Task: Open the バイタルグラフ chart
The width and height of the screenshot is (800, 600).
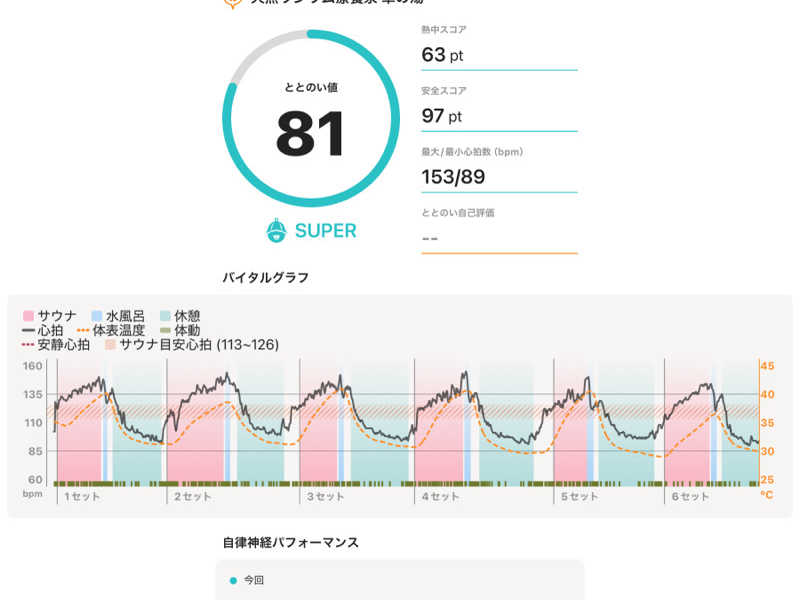Action: pos(400,406)
